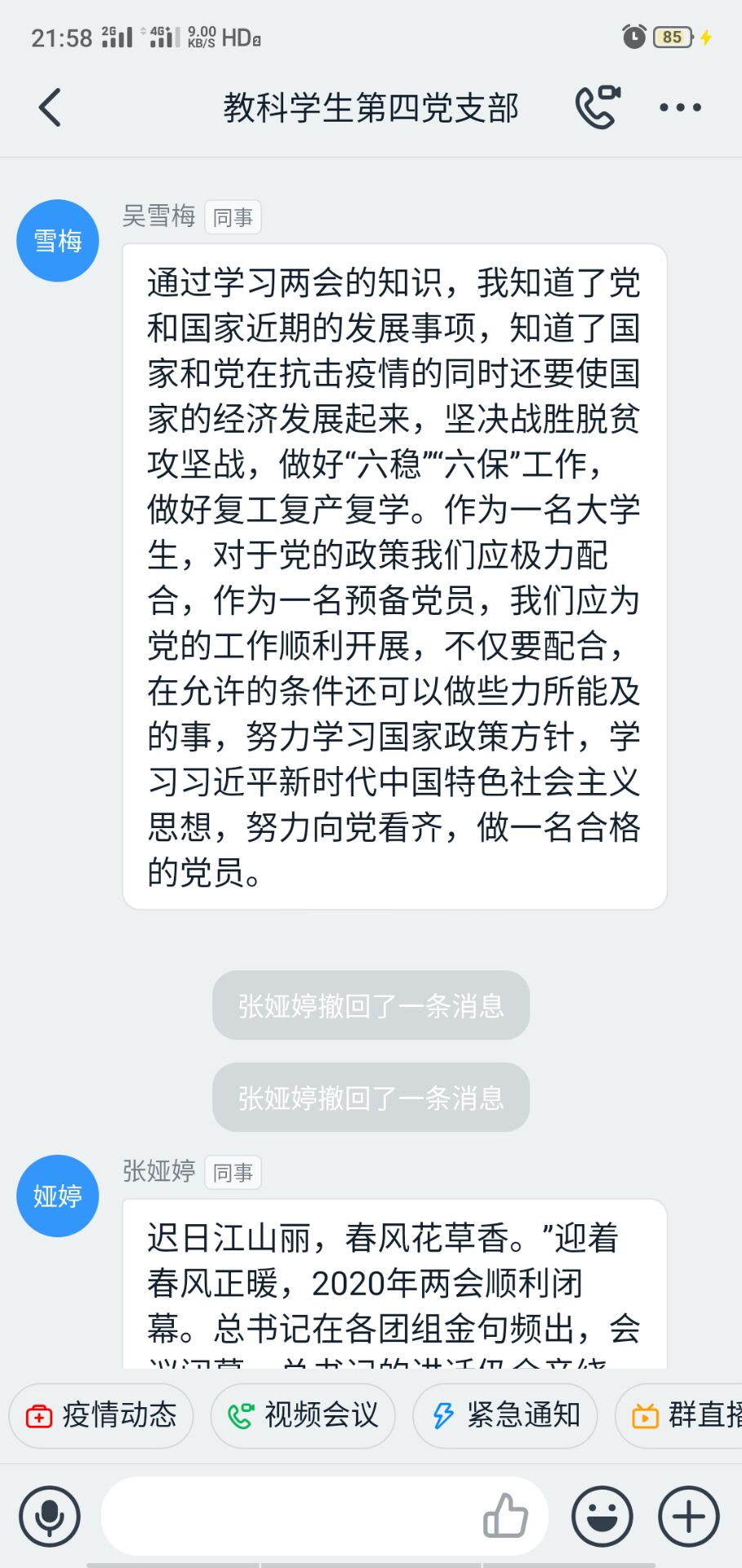Open the 群直播 group live chip
742x1568 pixels.
(x=686, y=1415)
